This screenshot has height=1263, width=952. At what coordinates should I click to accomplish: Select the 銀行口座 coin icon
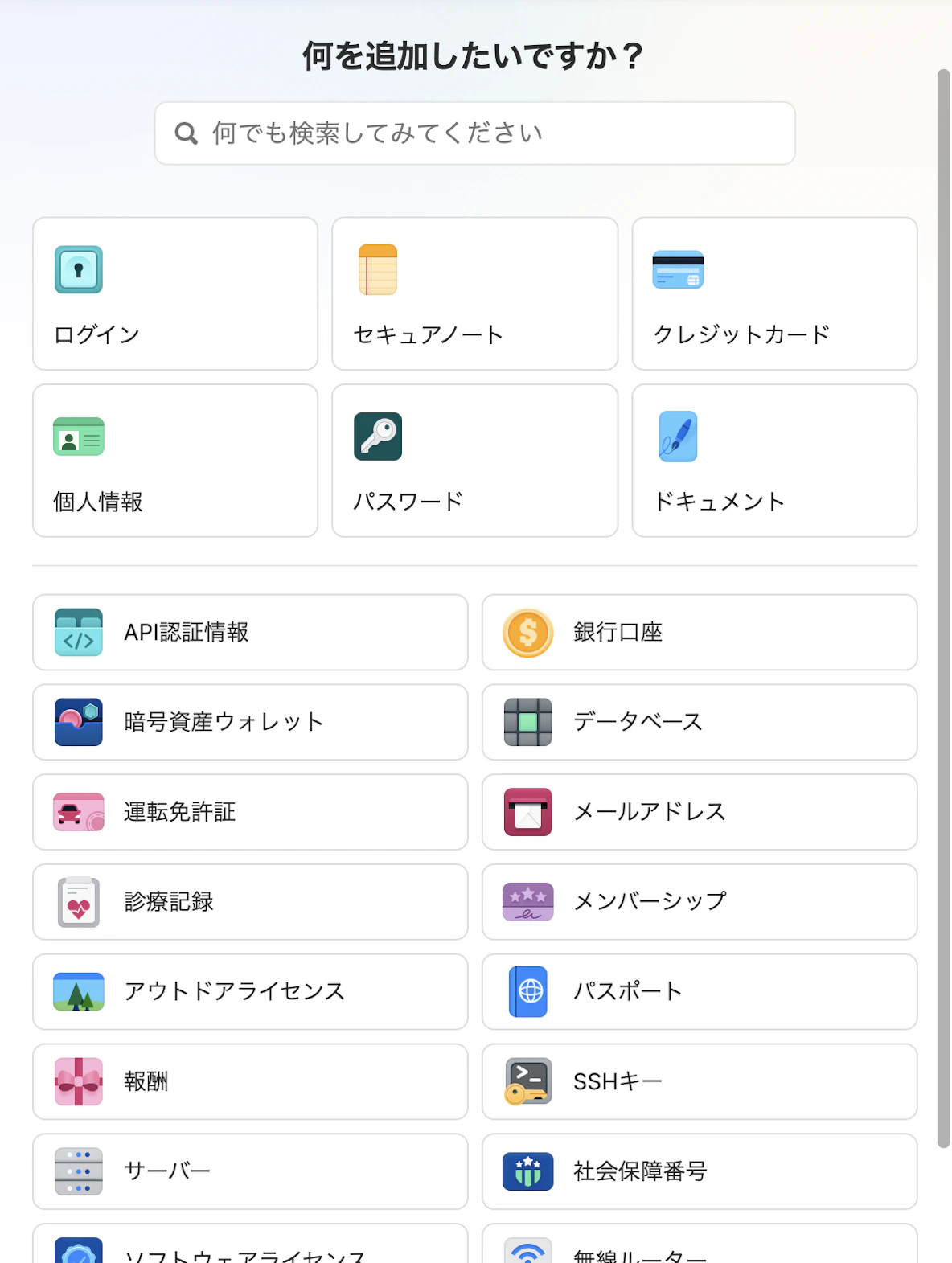[x=526, y=632]
